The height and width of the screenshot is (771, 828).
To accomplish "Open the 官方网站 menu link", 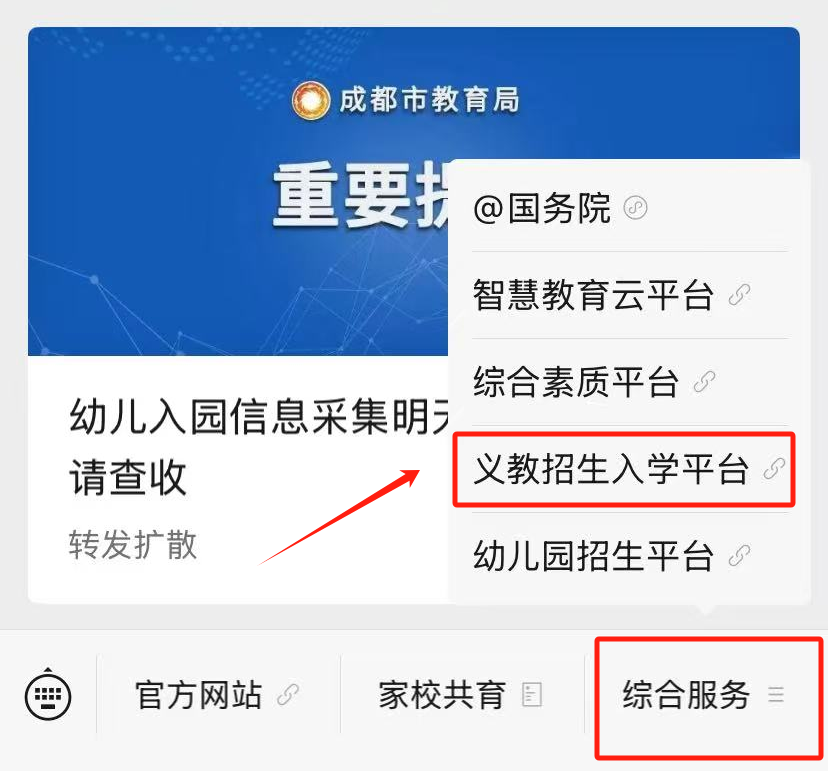I will click(x=217, y=695).
